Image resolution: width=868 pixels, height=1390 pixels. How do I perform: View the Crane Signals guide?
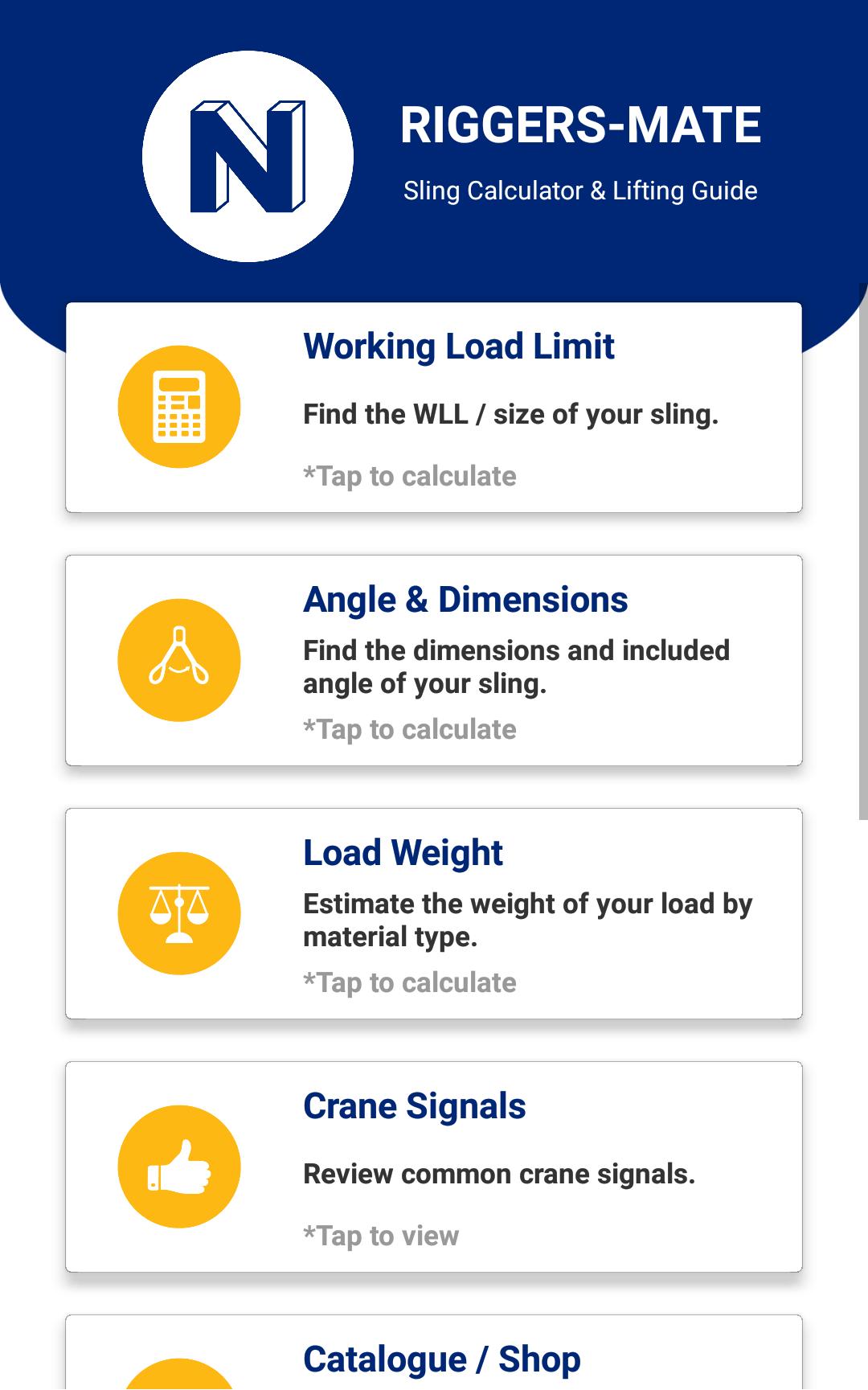coord(434,1167)
